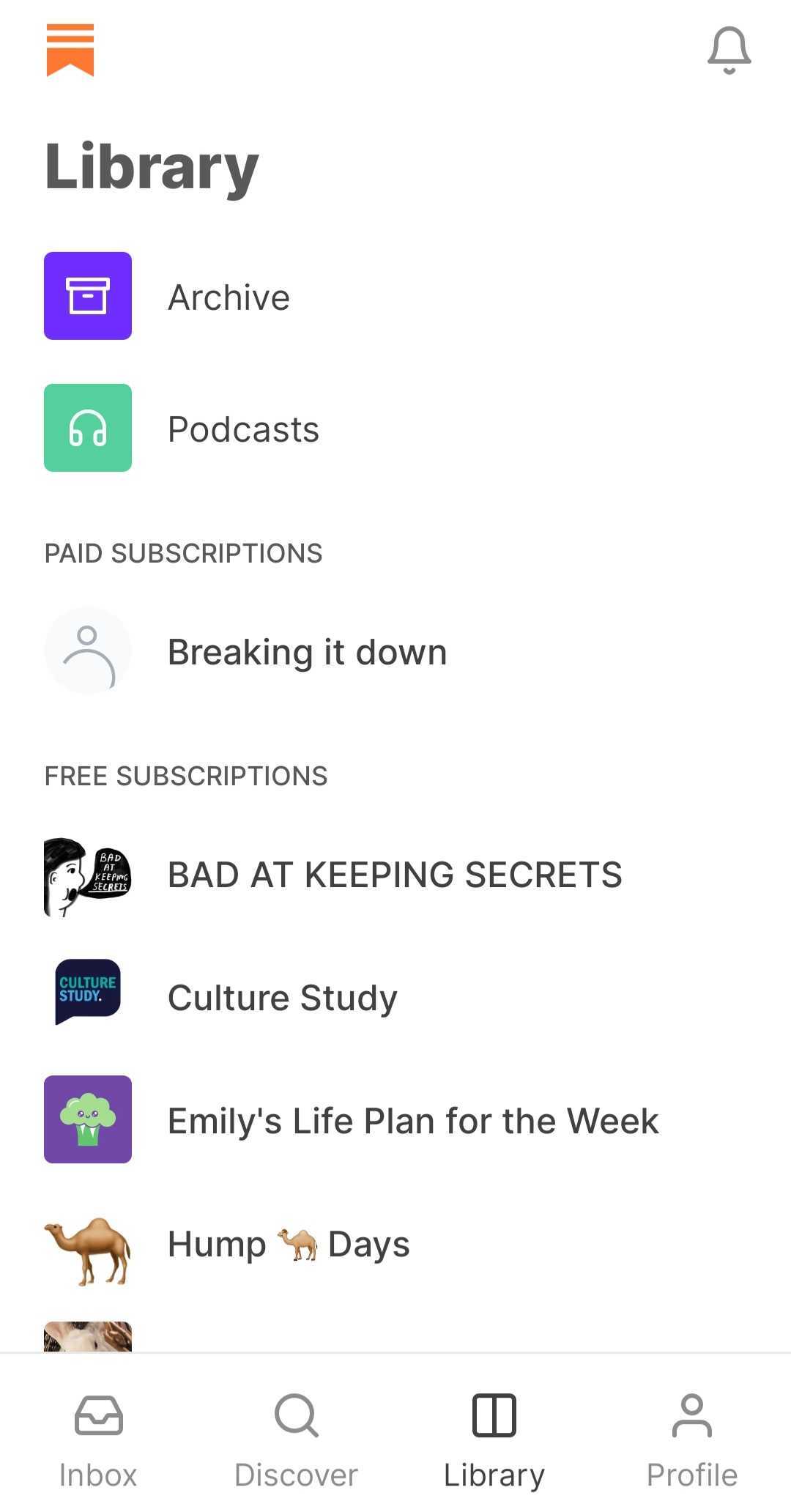Viewport: 791px width, 1512px height.
Task: Open the Breaking it down subscription
Action: point(307,651)
